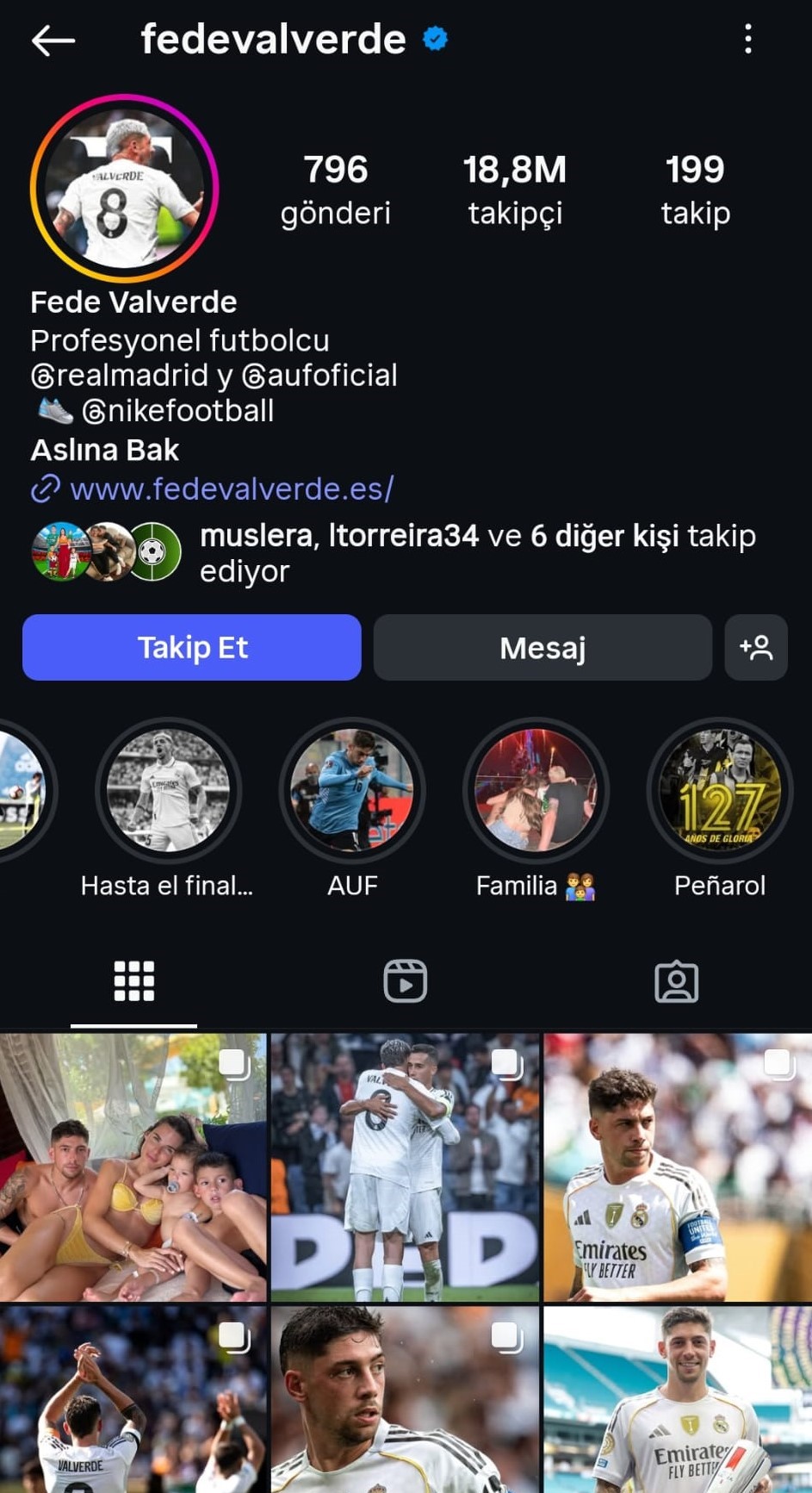812x1493 pixels.
Task: Send a message via Mesaj button
Action: (x=542, y=647)
